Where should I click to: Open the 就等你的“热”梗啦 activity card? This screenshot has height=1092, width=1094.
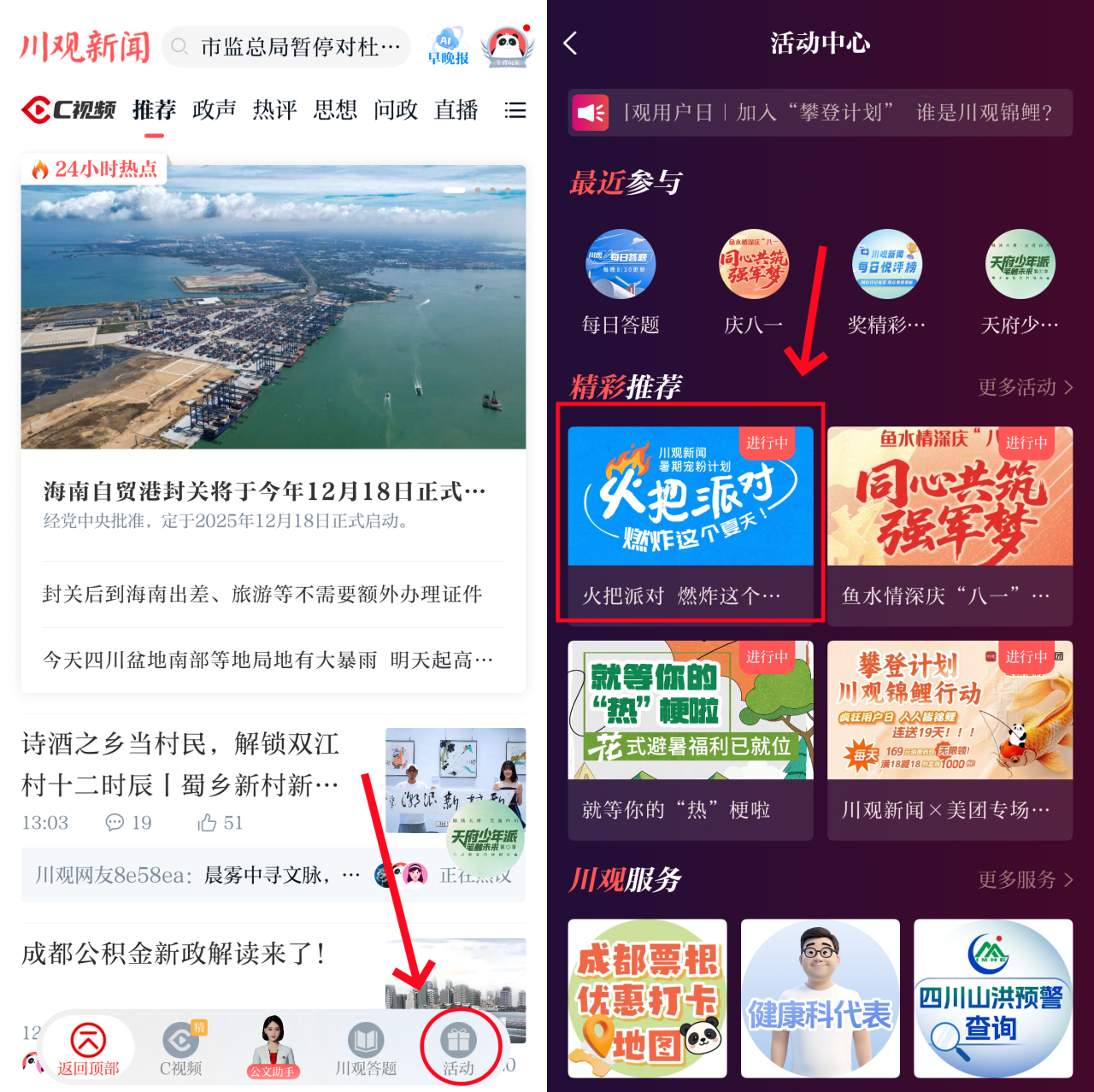(691, 739)
